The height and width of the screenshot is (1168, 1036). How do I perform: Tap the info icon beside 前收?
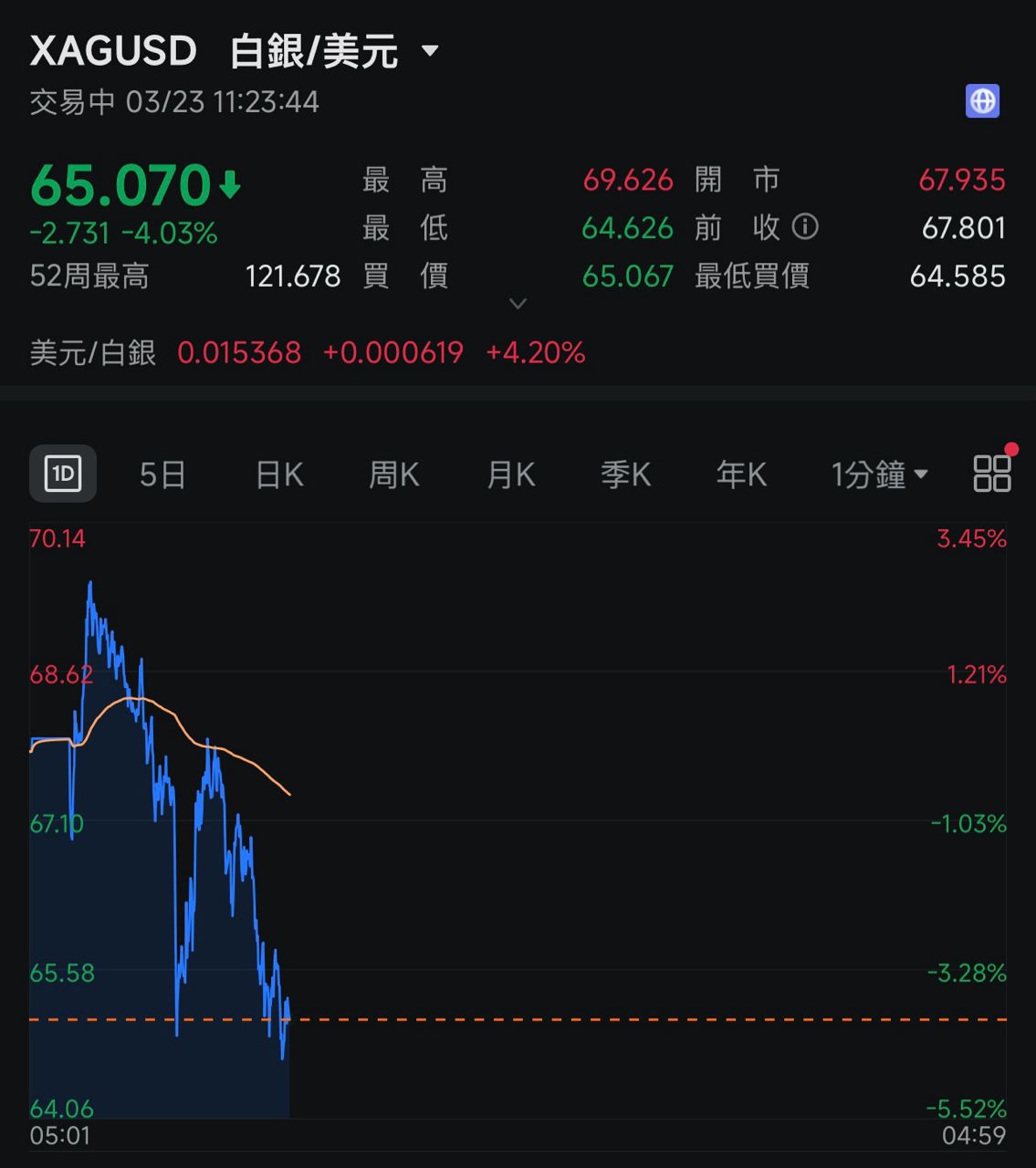pyautogui.click(x=805, y=226)
